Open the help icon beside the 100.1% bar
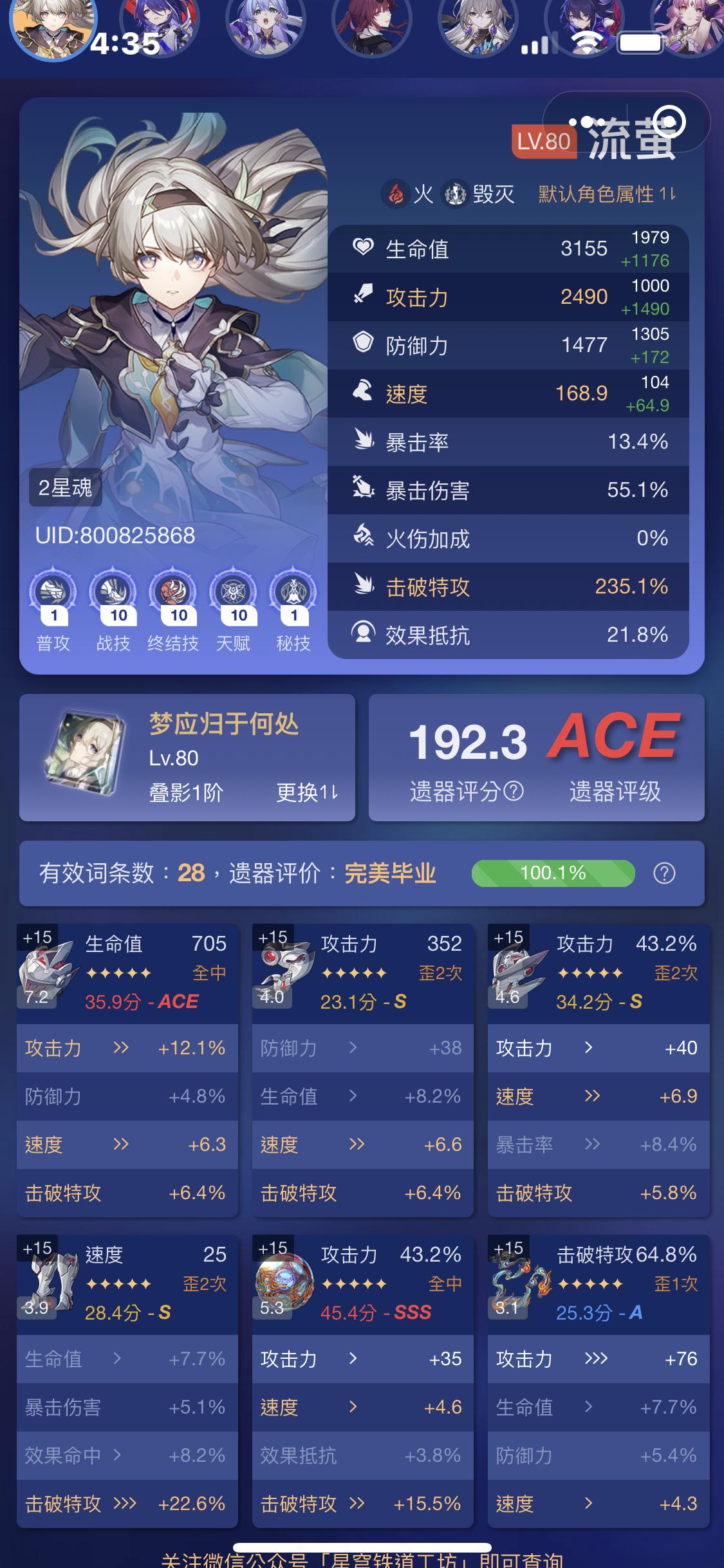The width and height of the screenshot is (724, 1568). pyautogui.click(x=664, y=873)
